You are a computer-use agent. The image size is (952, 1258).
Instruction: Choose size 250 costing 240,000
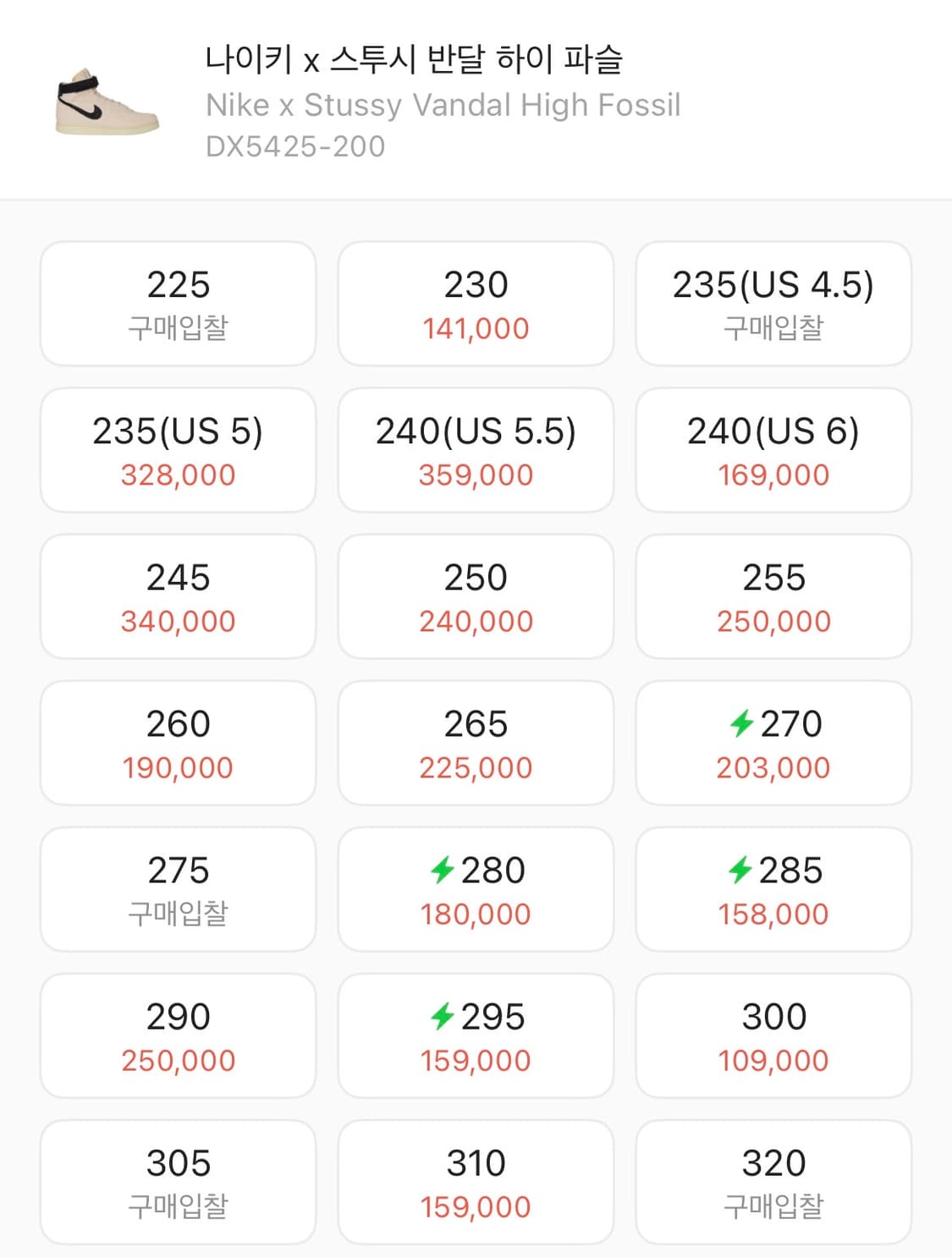pos(476,596)
